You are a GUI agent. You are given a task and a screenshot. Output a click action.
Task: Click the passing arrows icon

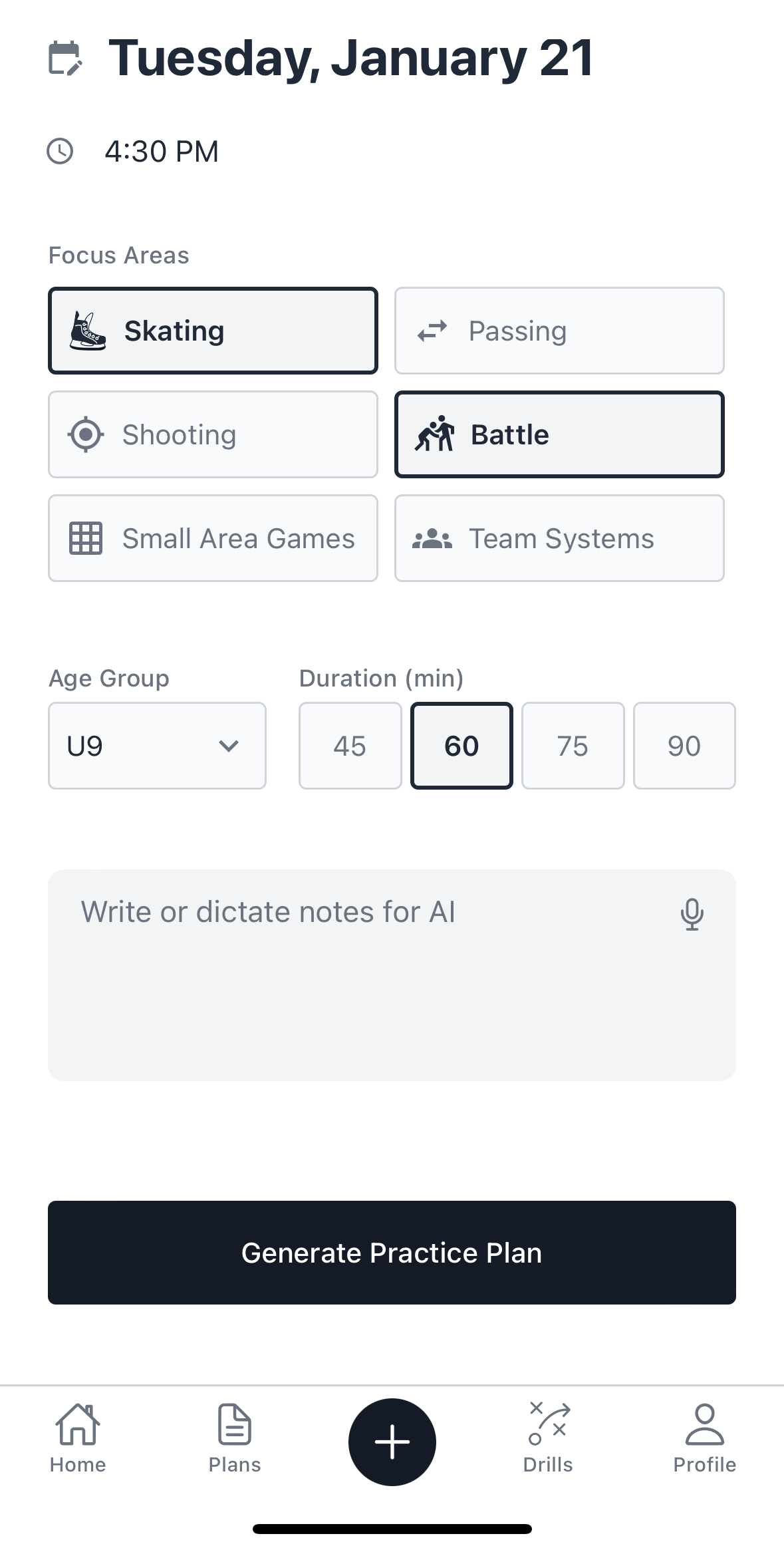(x=433, y=331)
